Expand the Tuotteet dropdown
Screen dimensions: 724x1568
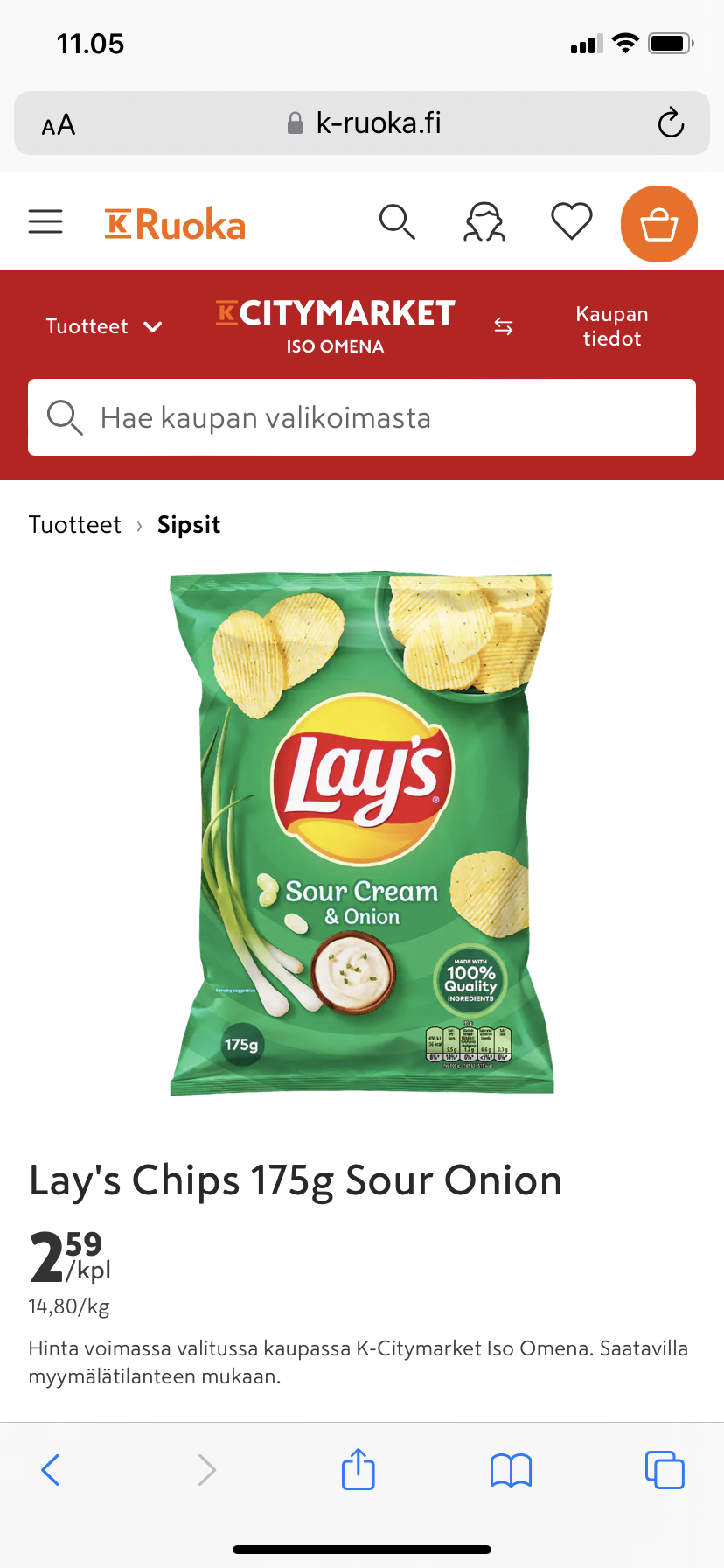pos(104,326)
